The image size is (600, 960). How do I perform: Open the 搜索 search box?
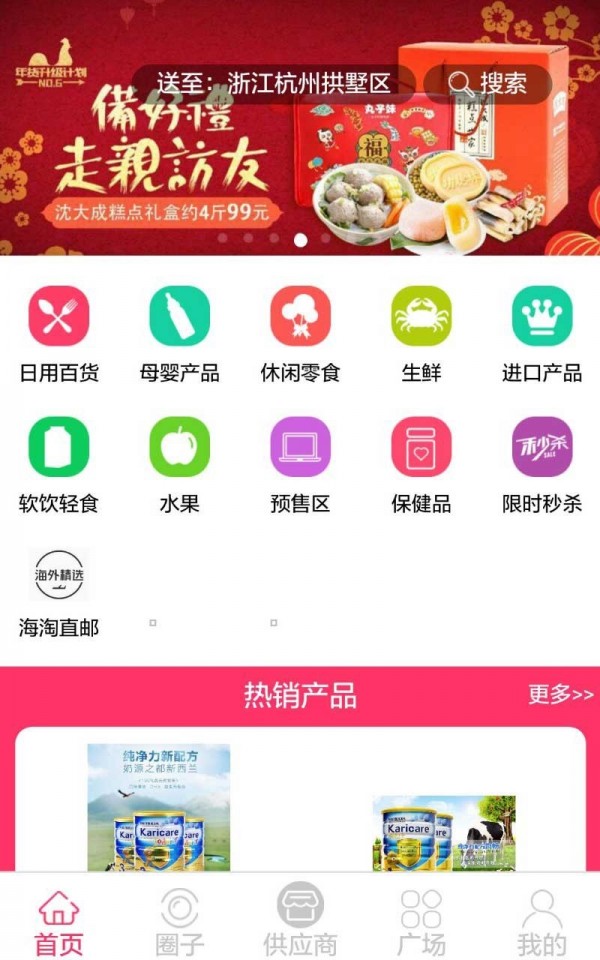tap(488, 83)
